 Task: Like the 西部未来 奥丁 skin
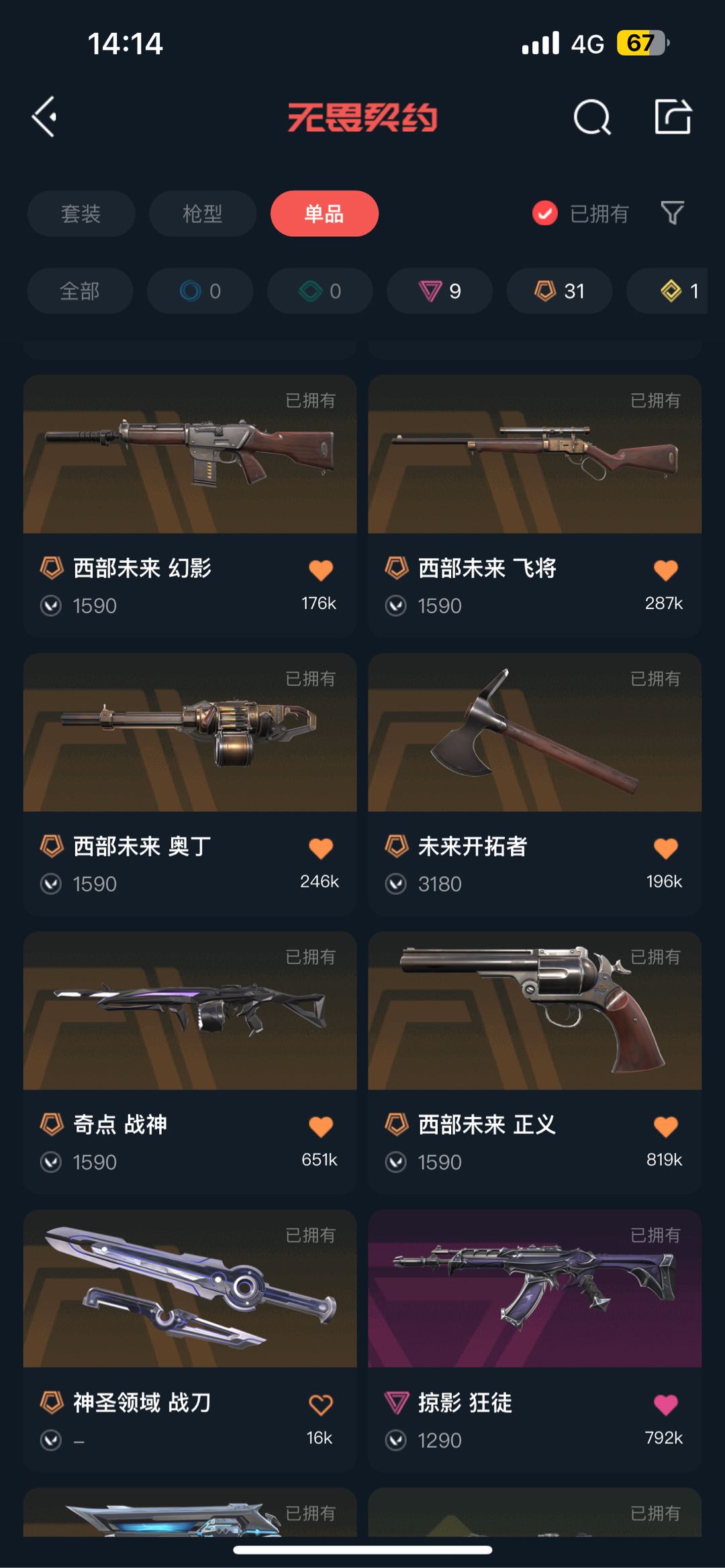(321, 848)
